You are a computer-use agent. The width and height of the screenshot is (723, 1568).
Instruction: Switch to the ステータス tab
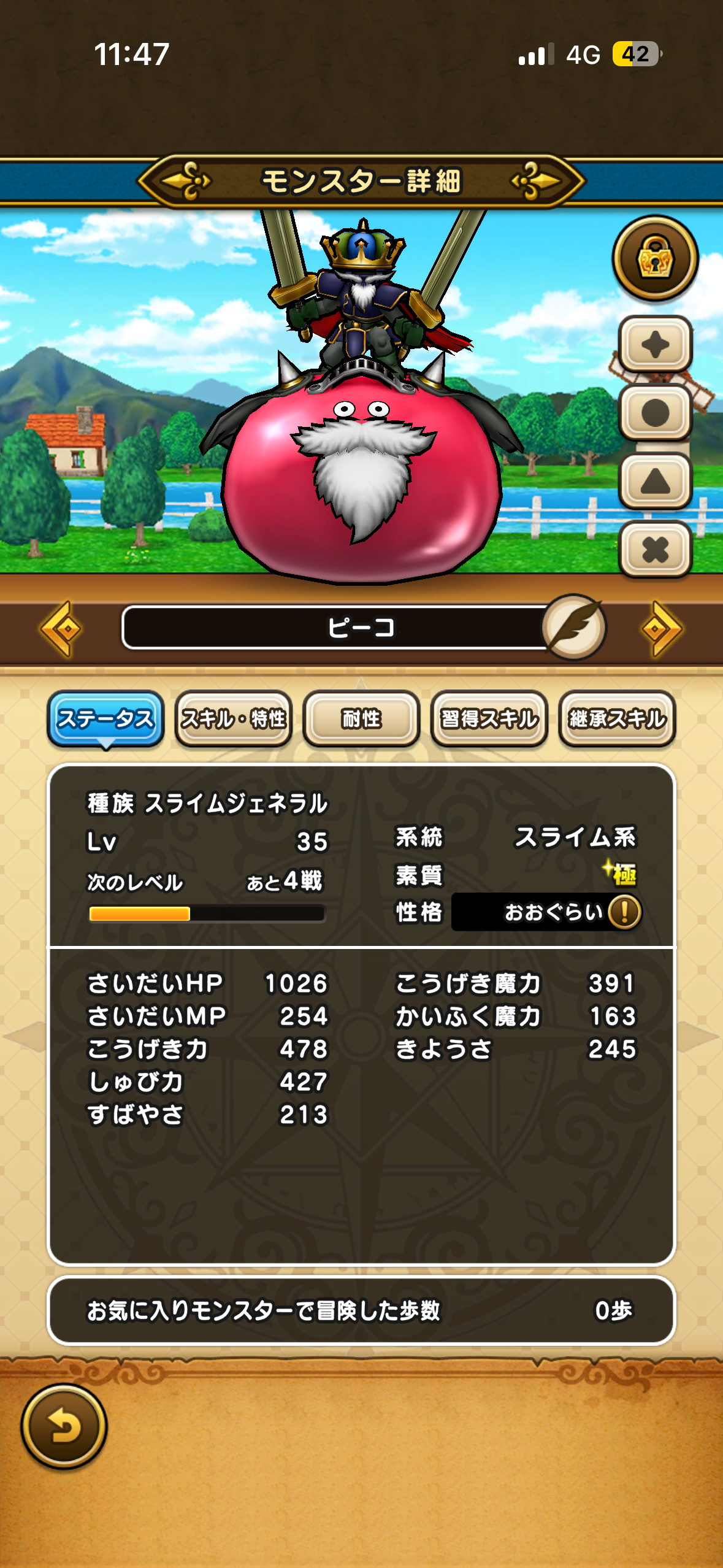(105, 718)
